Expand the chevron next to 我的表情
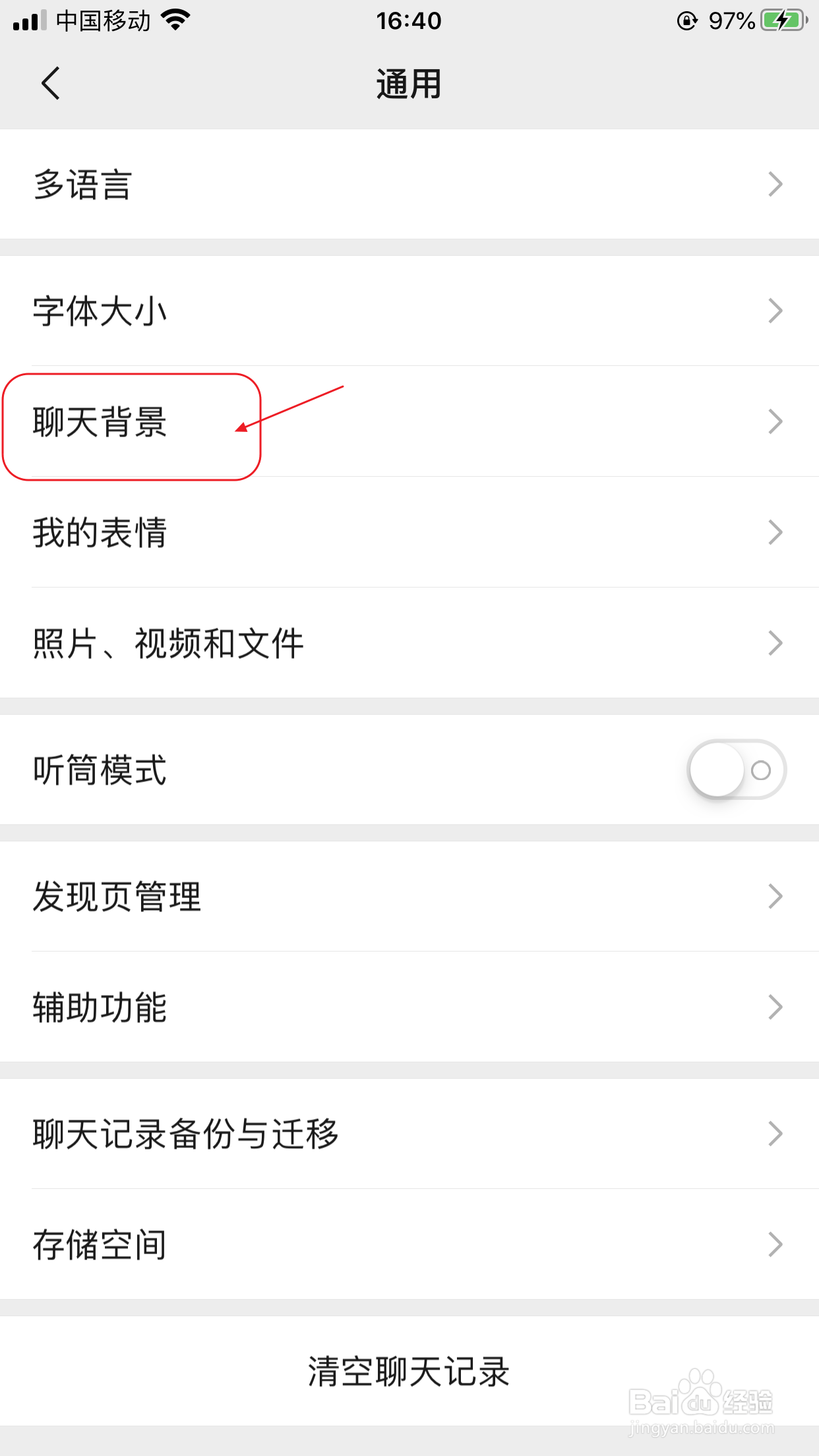This screenshot has height=1456, width=819. [x=775, y=533]
